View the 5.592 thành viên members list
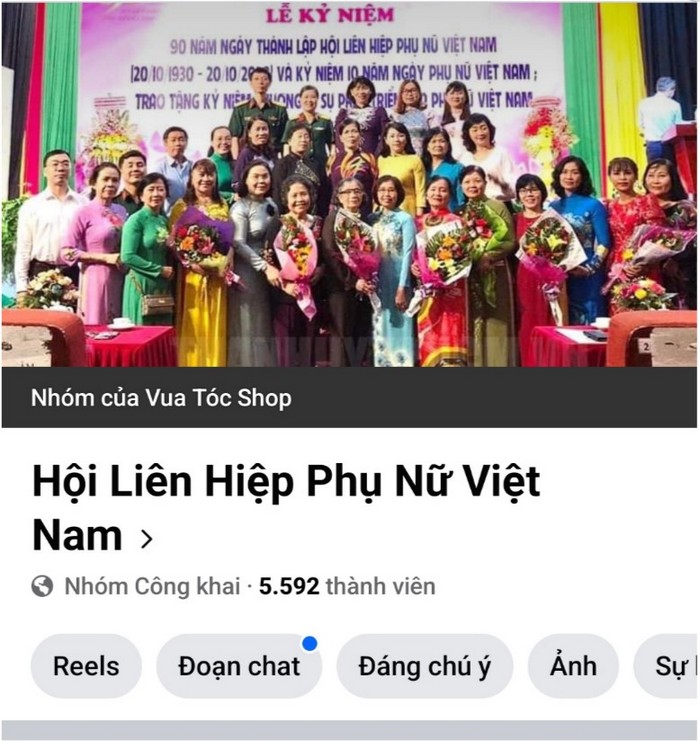This screenshot has width=700, height=741. (x=347, y=586)
